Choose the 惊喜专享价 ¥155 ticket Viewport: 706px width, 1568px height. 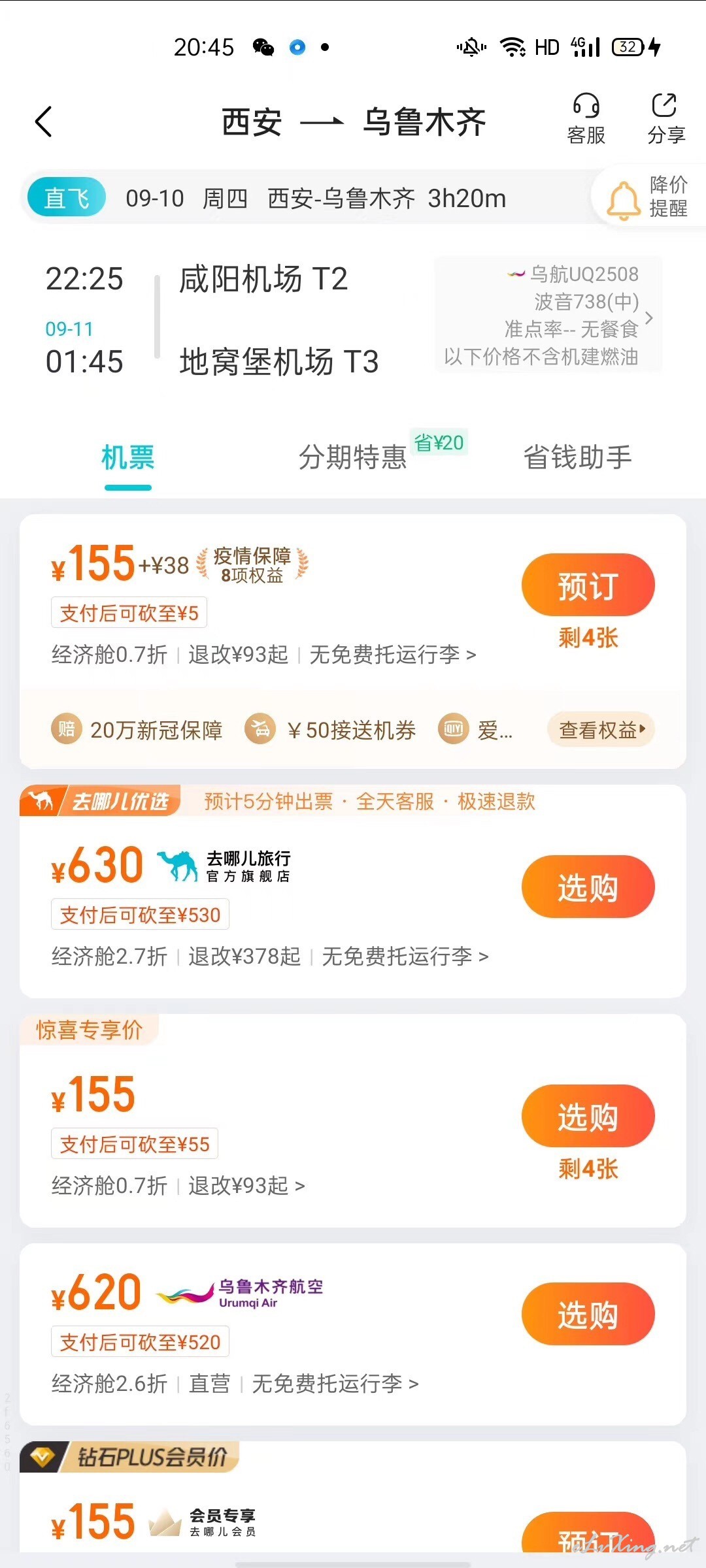(x=588, y=1116)
